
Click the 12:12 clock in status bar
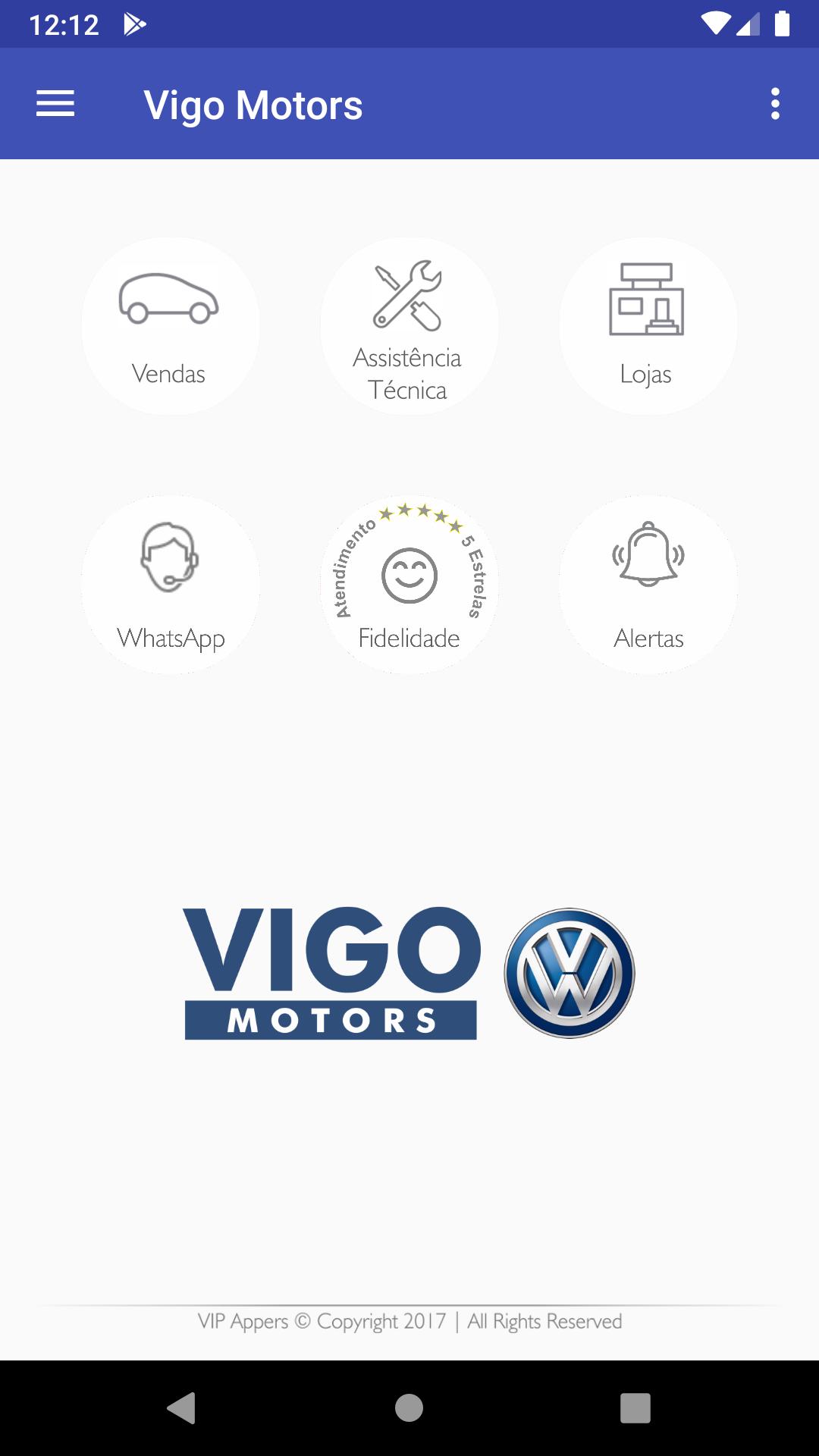pos(63,25)
